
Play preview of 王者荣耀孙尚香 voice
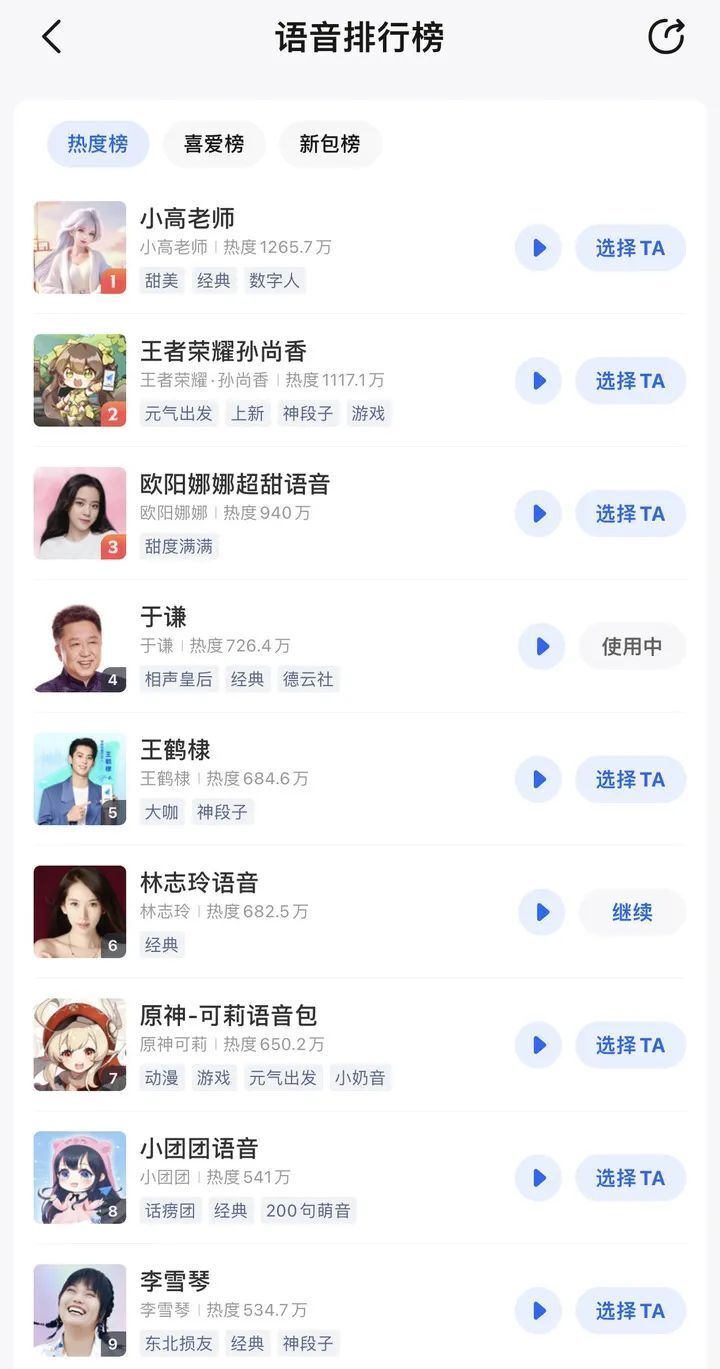pos(538,381)
